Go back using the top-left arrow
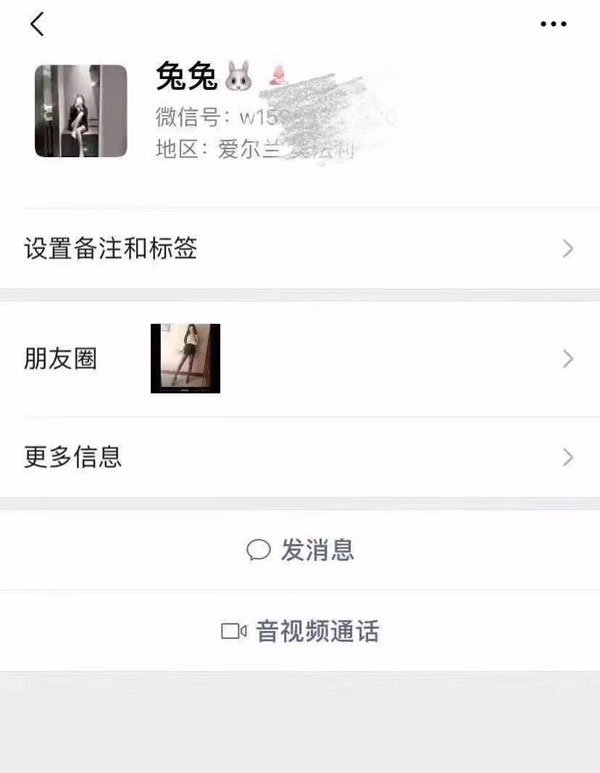This screenshot has height=773, width=600. (37, 25)
